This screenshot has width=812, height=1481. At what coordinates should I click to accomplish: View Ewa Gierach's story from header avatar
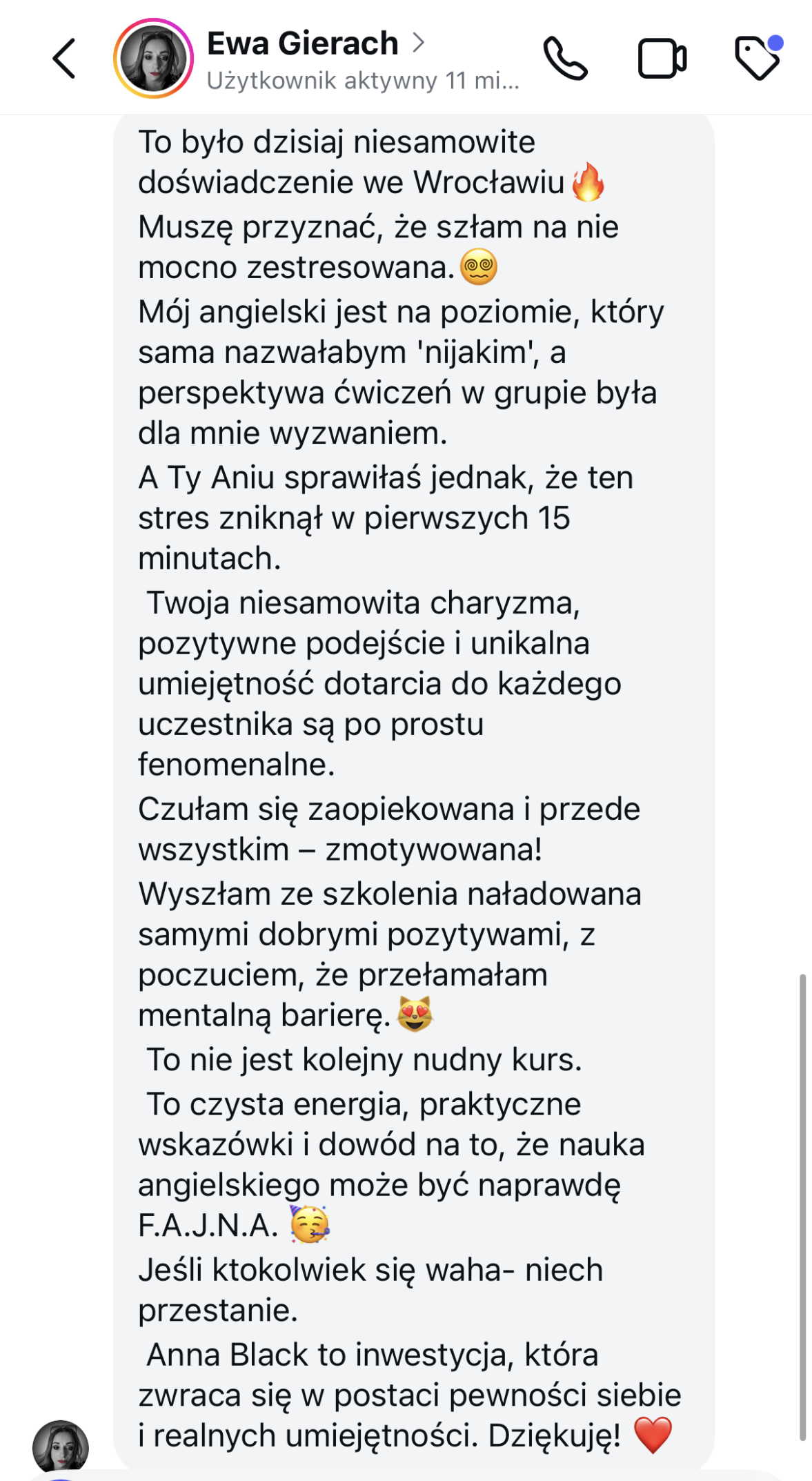[153, 59]
